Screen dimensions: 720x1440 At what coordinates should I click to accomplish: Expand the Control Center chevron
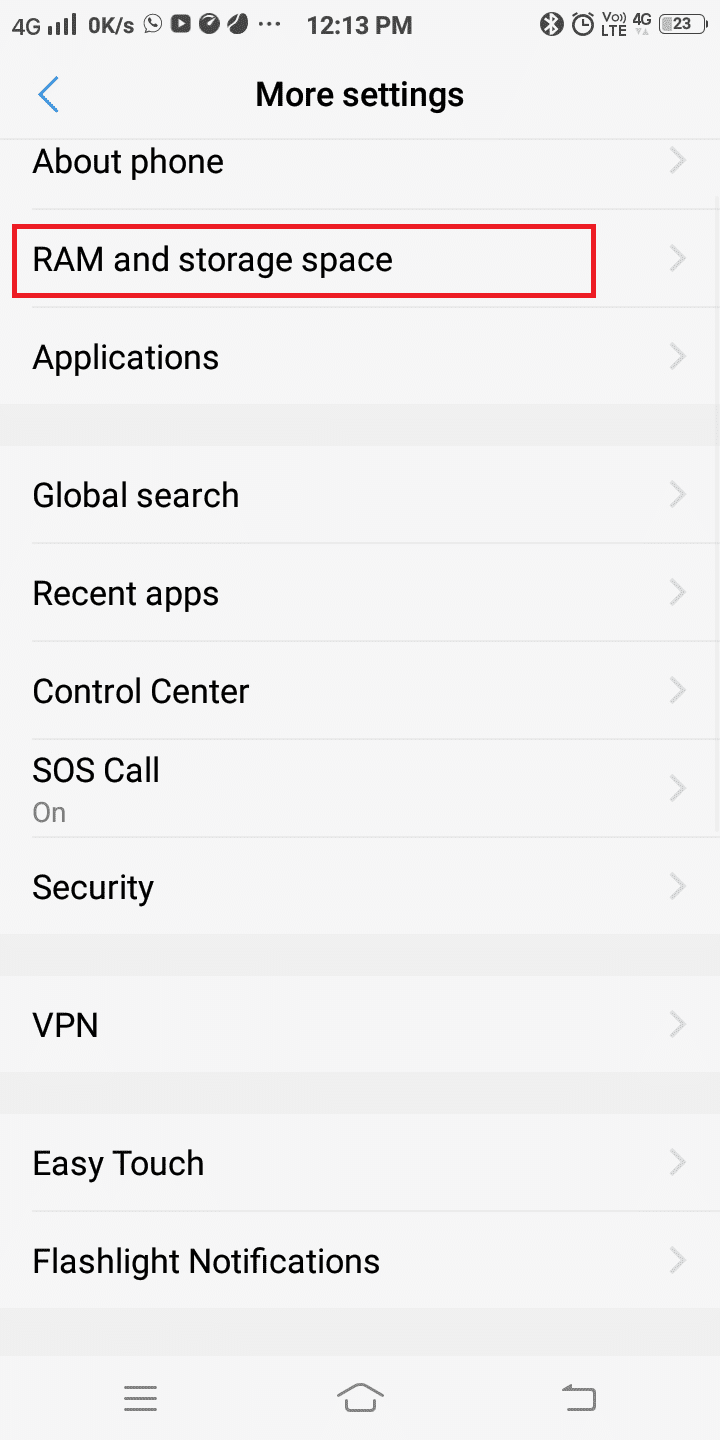pos(679,691)
